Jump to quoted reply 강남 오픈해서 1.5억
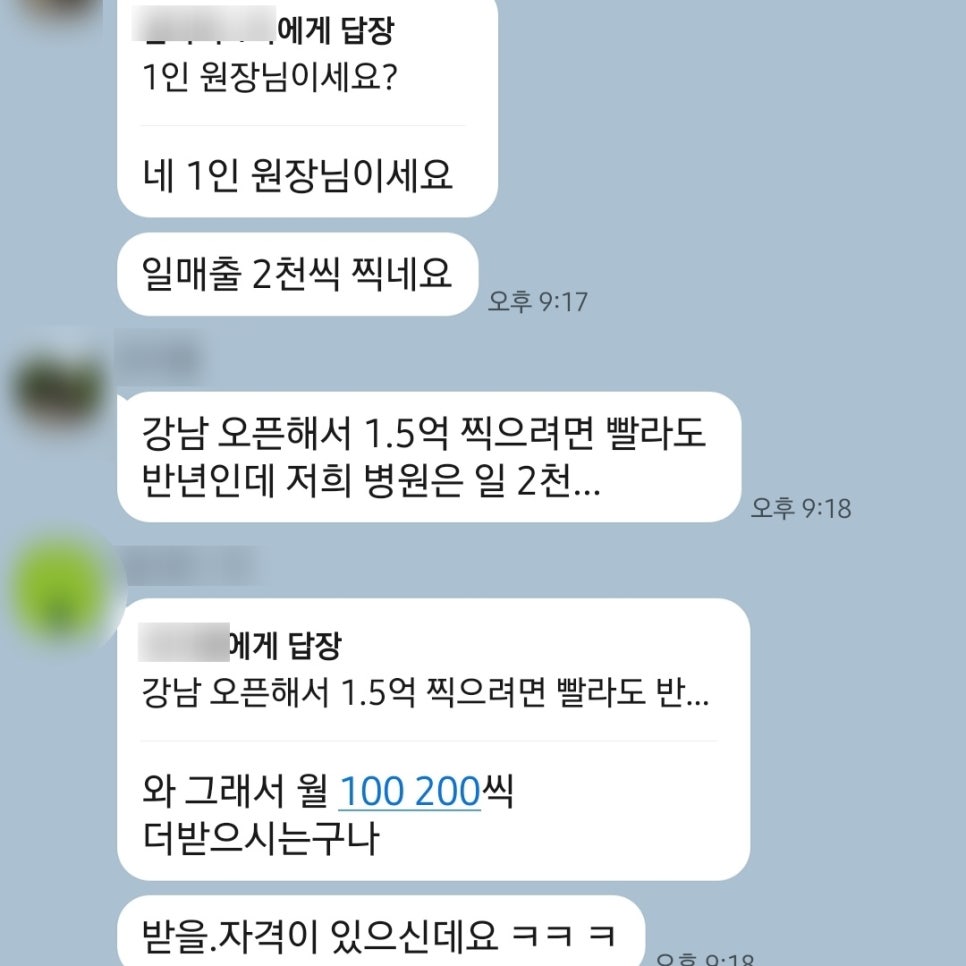The height and width of the screenshot is (966, 966). (x=425, y=694)
